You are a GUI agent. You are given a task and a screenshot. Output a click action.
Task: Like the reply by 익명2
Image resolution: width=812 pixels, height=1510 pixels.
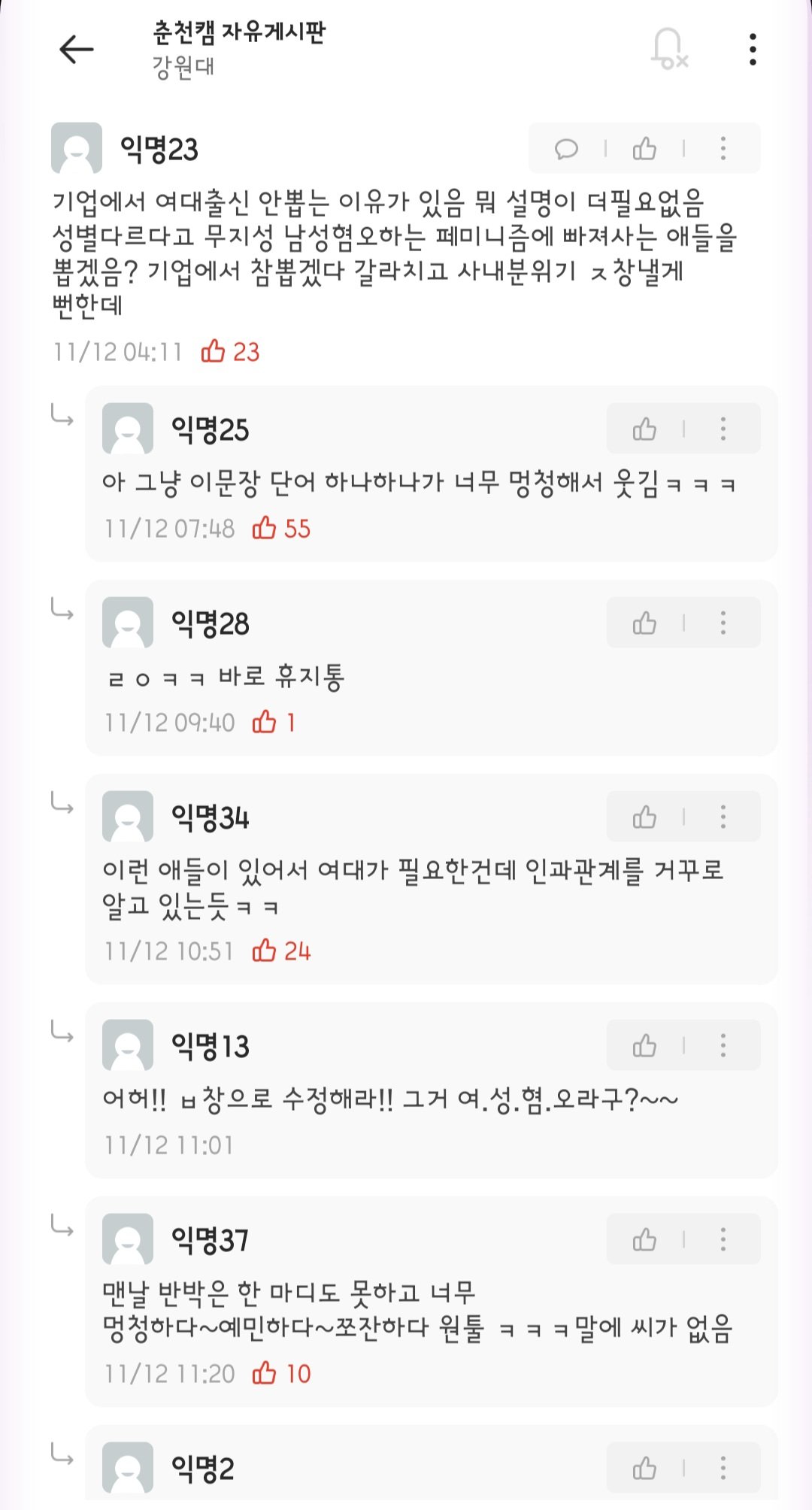[x=644, y=1469]
